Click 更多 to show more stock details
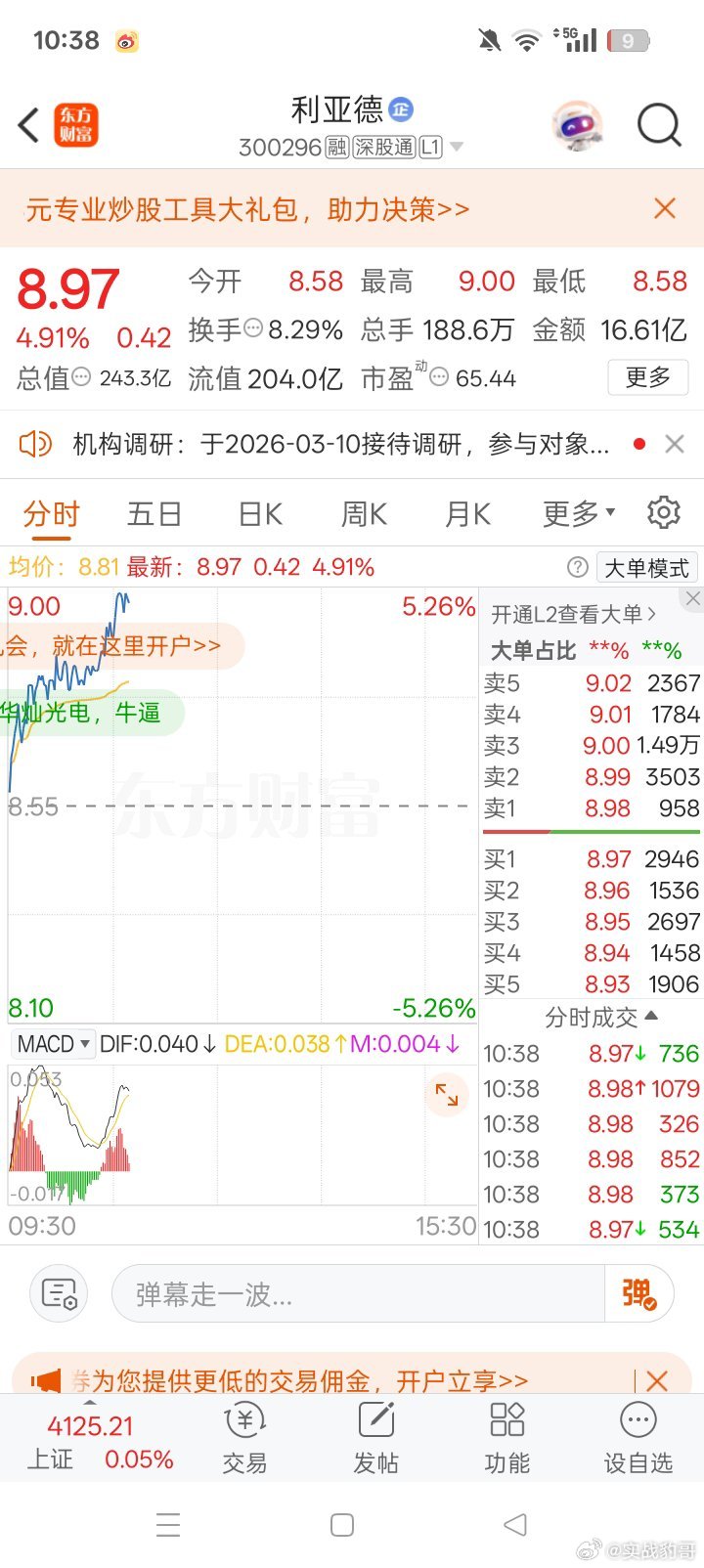The image size is (704, 1568). tap(647, 377)
